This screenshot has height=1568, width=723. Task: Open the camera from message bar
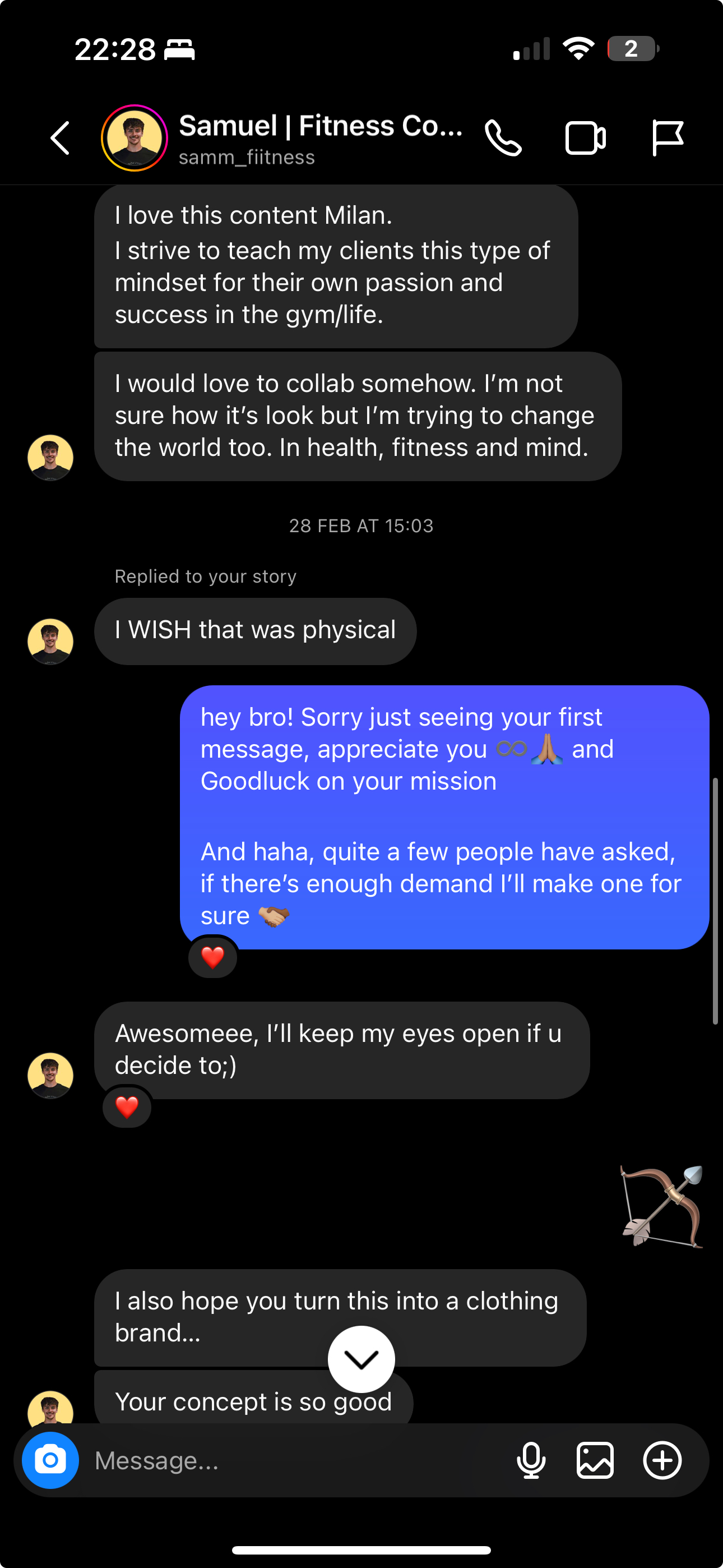[50, 1460]
